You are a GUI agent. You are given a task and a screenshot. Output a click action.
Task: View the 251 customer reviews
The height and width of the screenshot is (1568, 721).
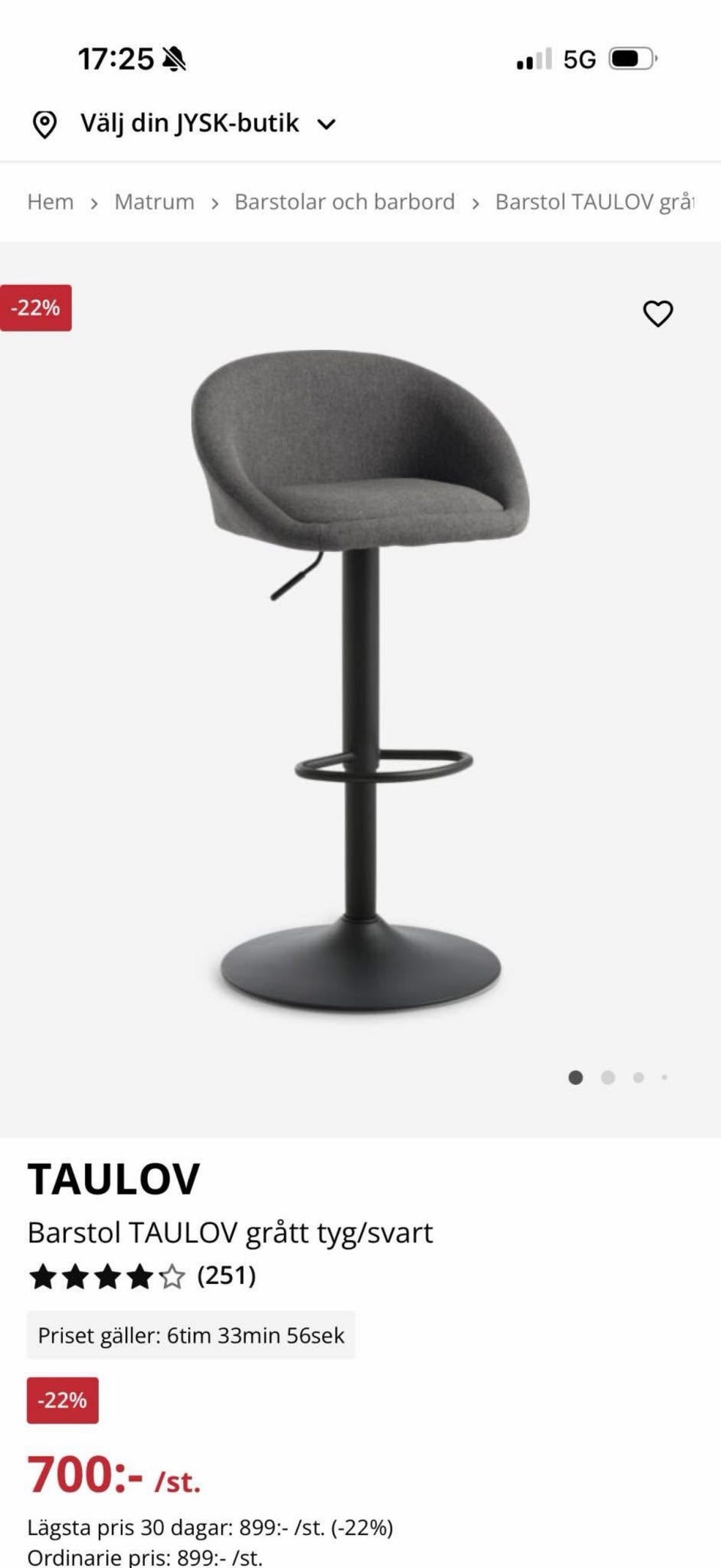click(226, 1275)
